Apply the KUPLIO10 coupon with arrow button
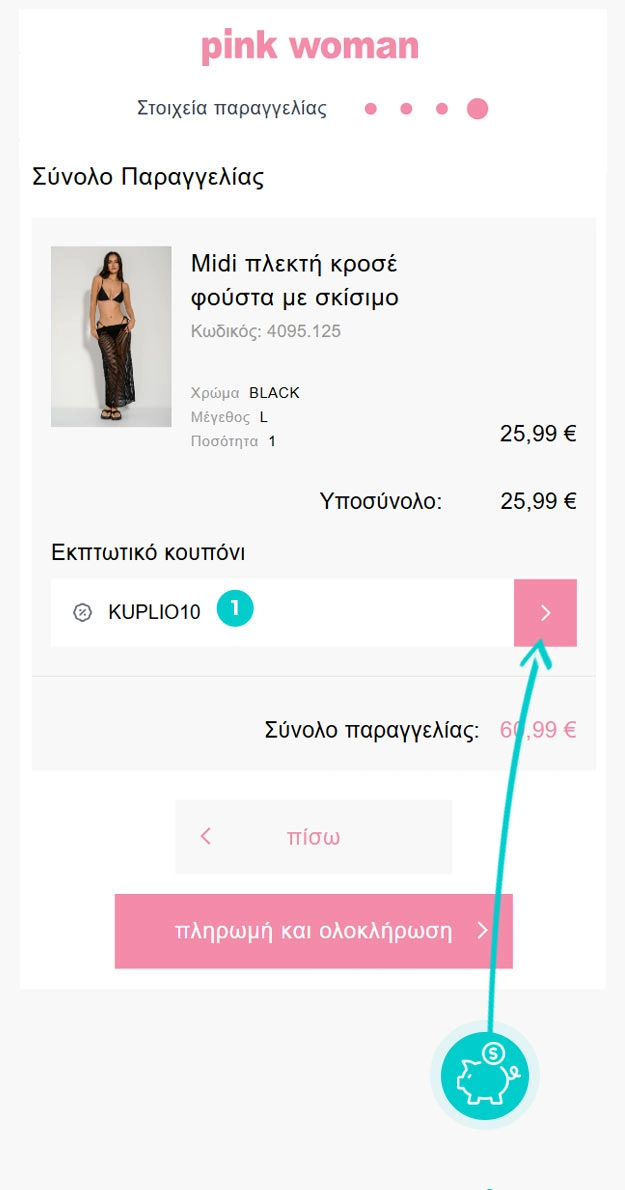The width and height of the screenshot is (625, 1190). click(x=545, y=612)
